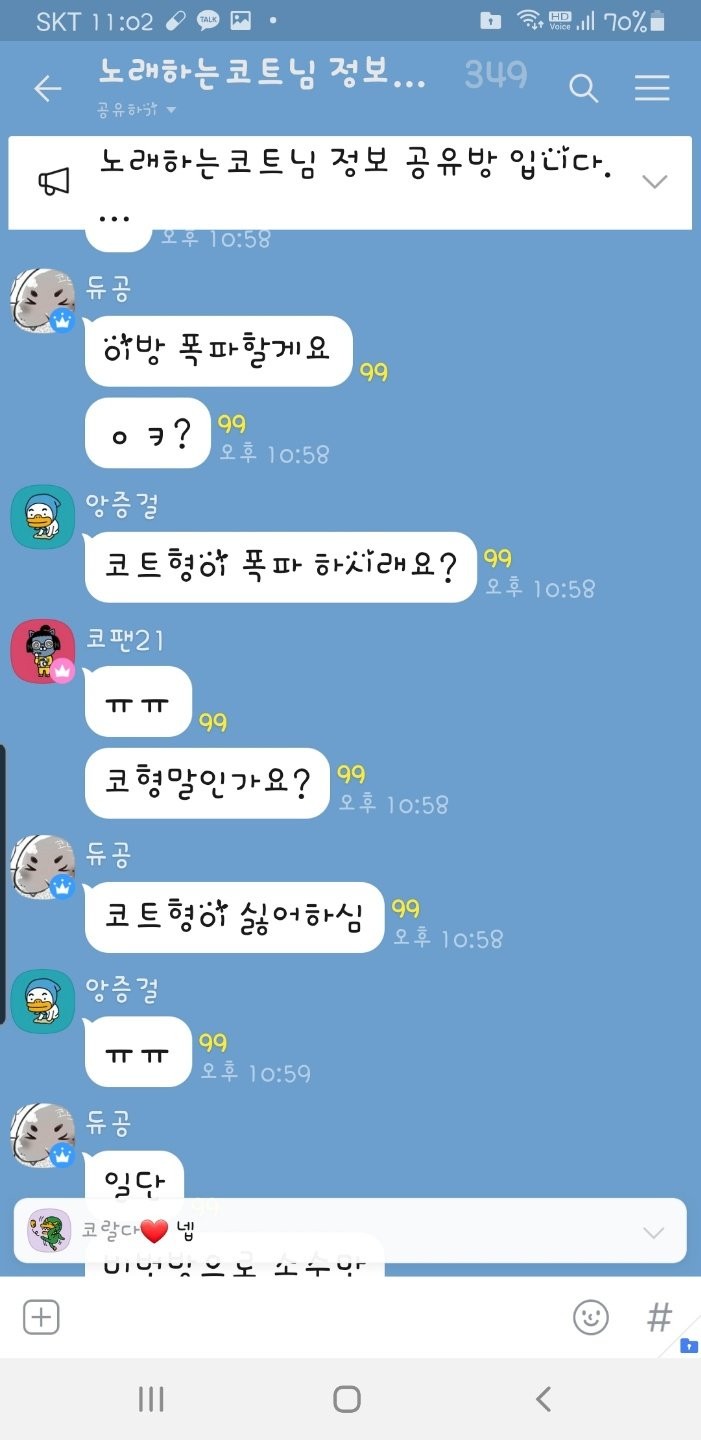Open the chat room hamburger menu
This screenshot has height=1440, width=701.
coord(652,89)
